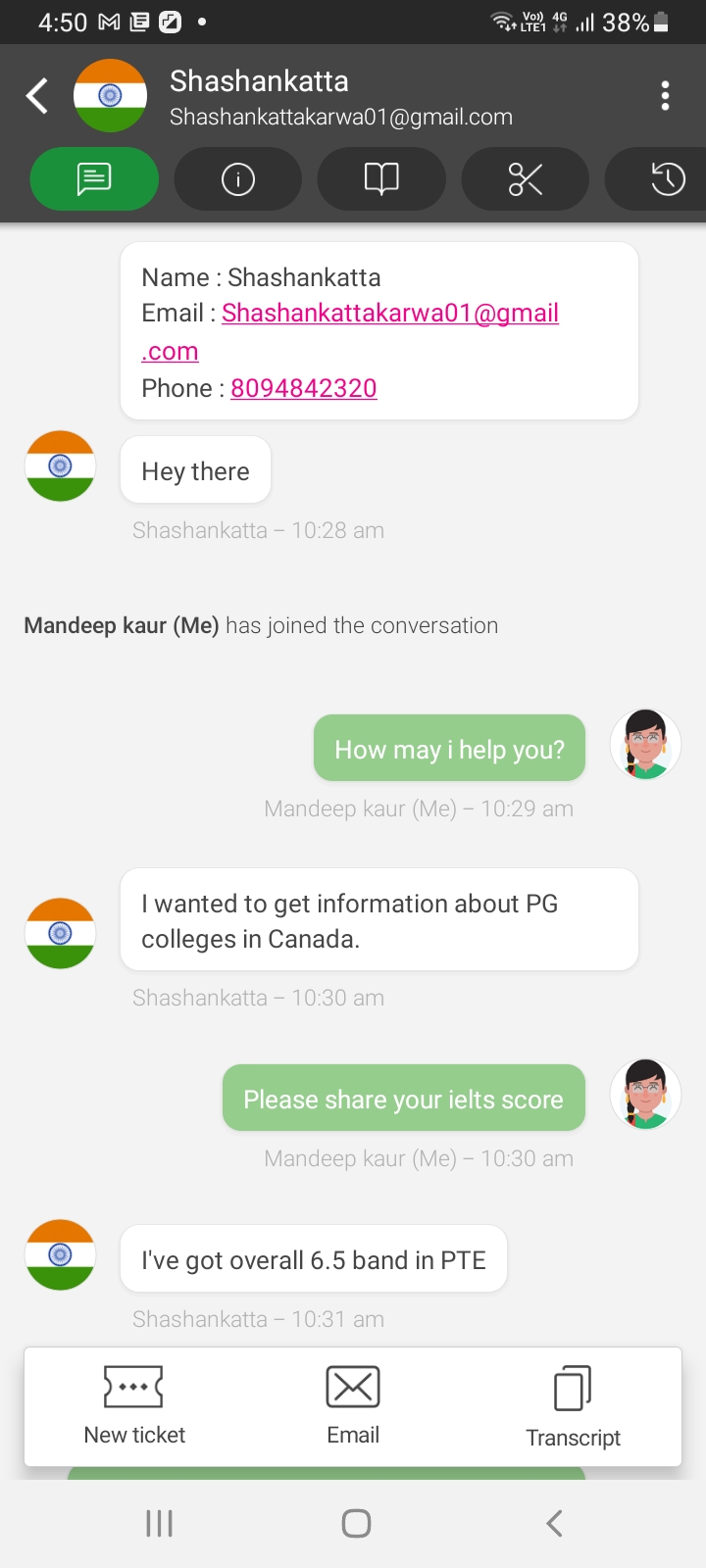706x1568 pixels.
Task: Open the three-dot overflow menu
Action: click(665, 96)
